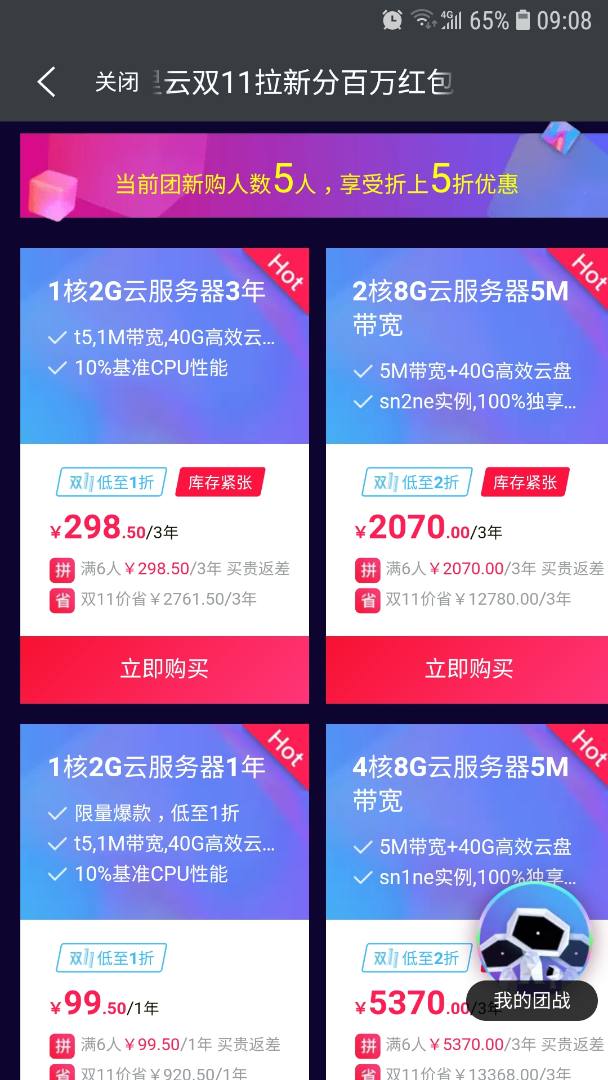This screenshot has width=608, height=1080.
Task: Open the 2核8G云服务器5M带宽 product card
Action: pos(468,345)
